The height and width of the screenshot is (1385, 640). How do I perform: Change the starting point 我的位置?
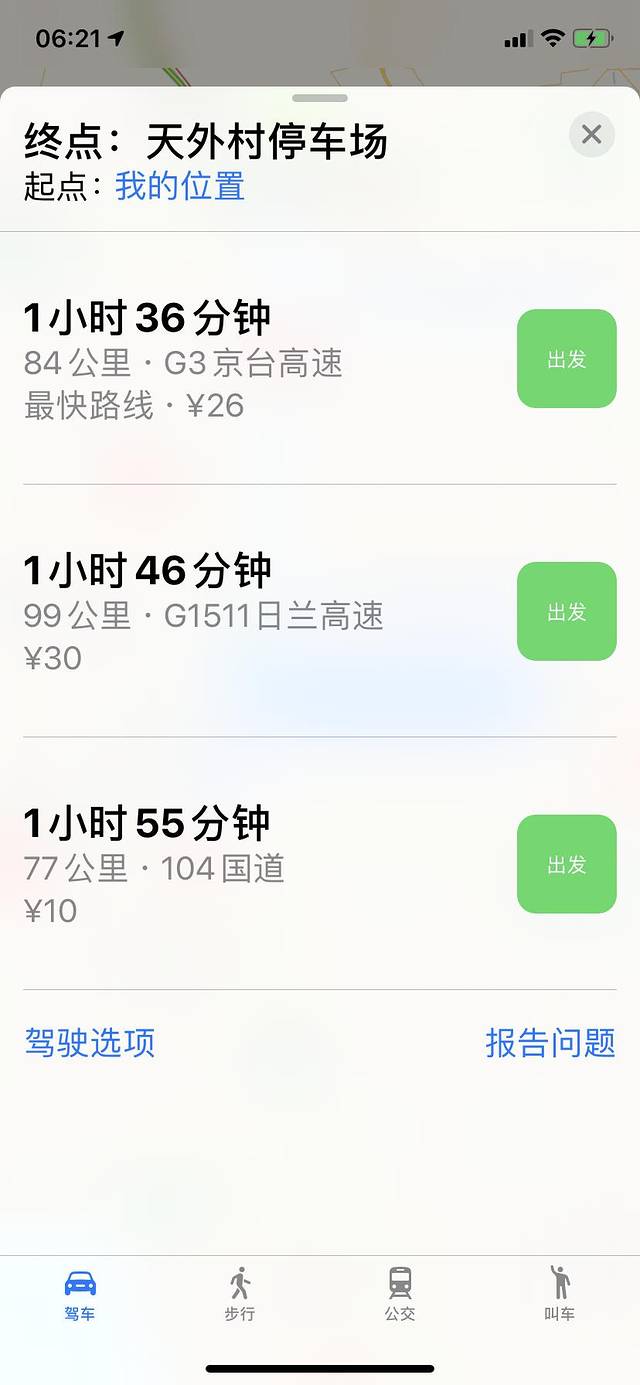point(180,186)
